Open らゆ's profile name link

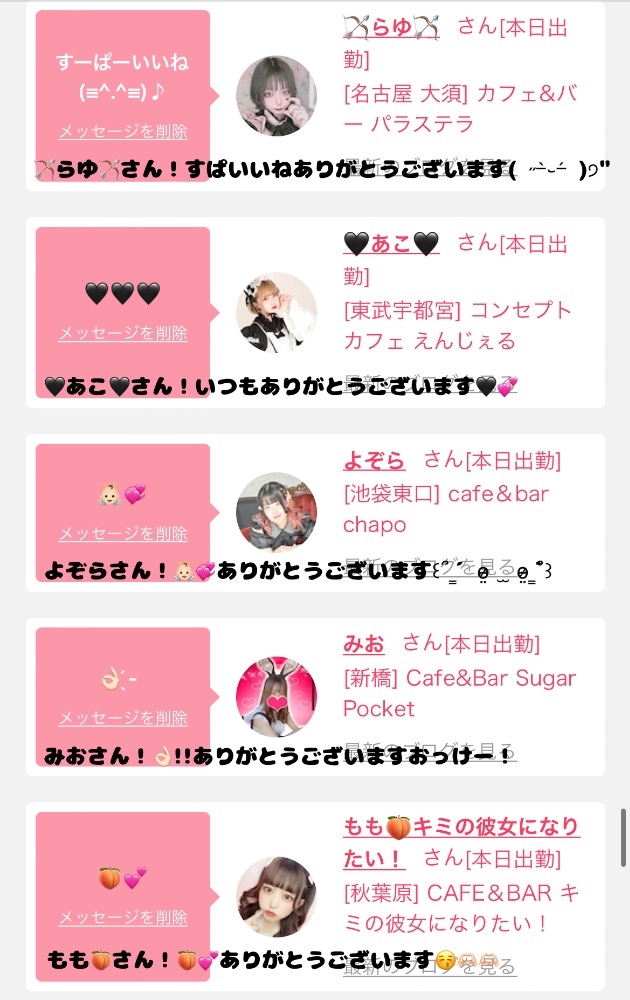tap(391, 27)
